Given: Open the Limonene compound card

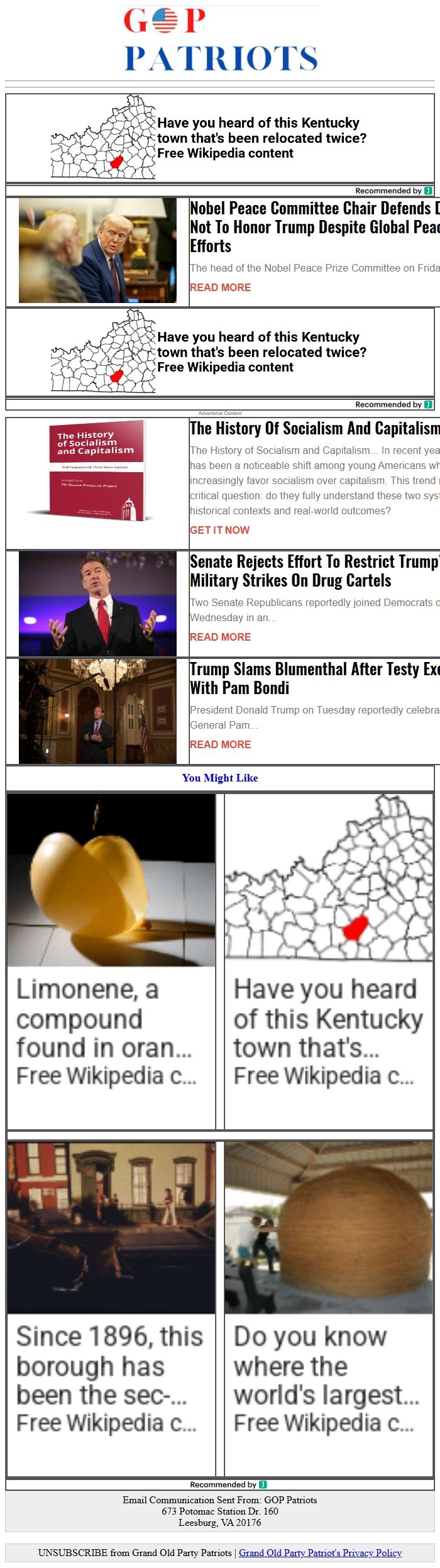Looking at the screenshot, I should [x=111, y=961].
